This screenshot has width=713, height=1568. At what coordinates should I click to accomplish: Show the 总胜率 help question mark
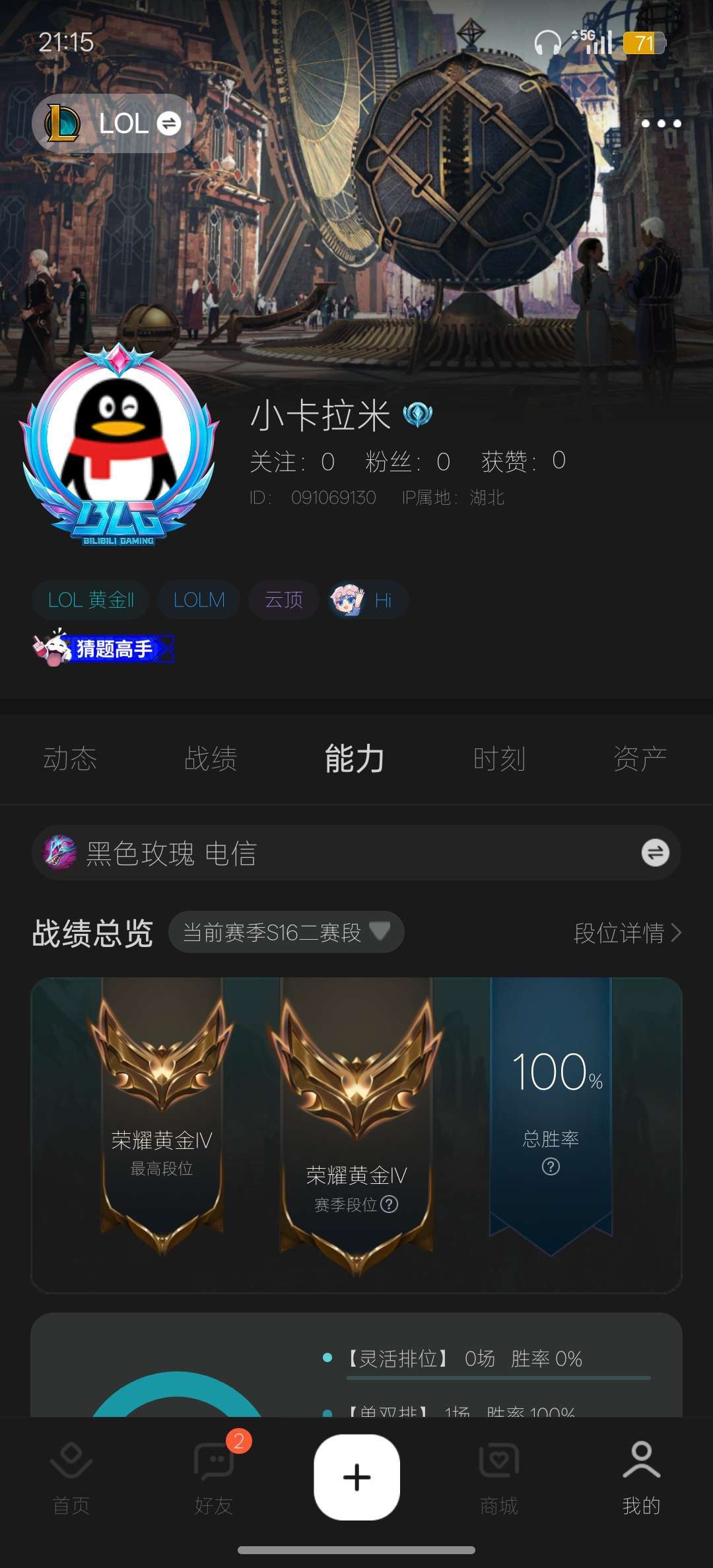[x=551, y=1167]
